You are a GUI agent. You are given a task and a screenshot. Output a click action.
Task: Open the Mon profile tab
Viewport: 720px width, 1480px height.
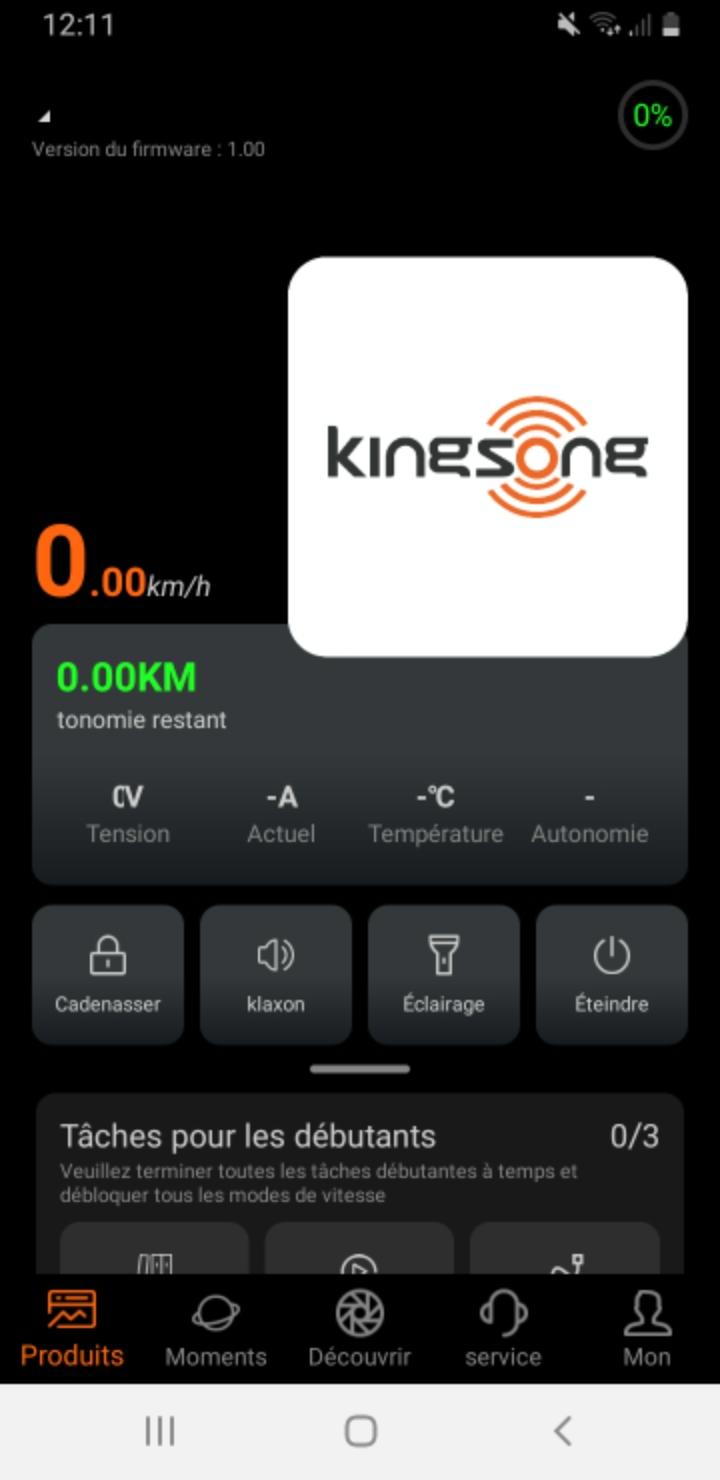tap(647, 1328)
